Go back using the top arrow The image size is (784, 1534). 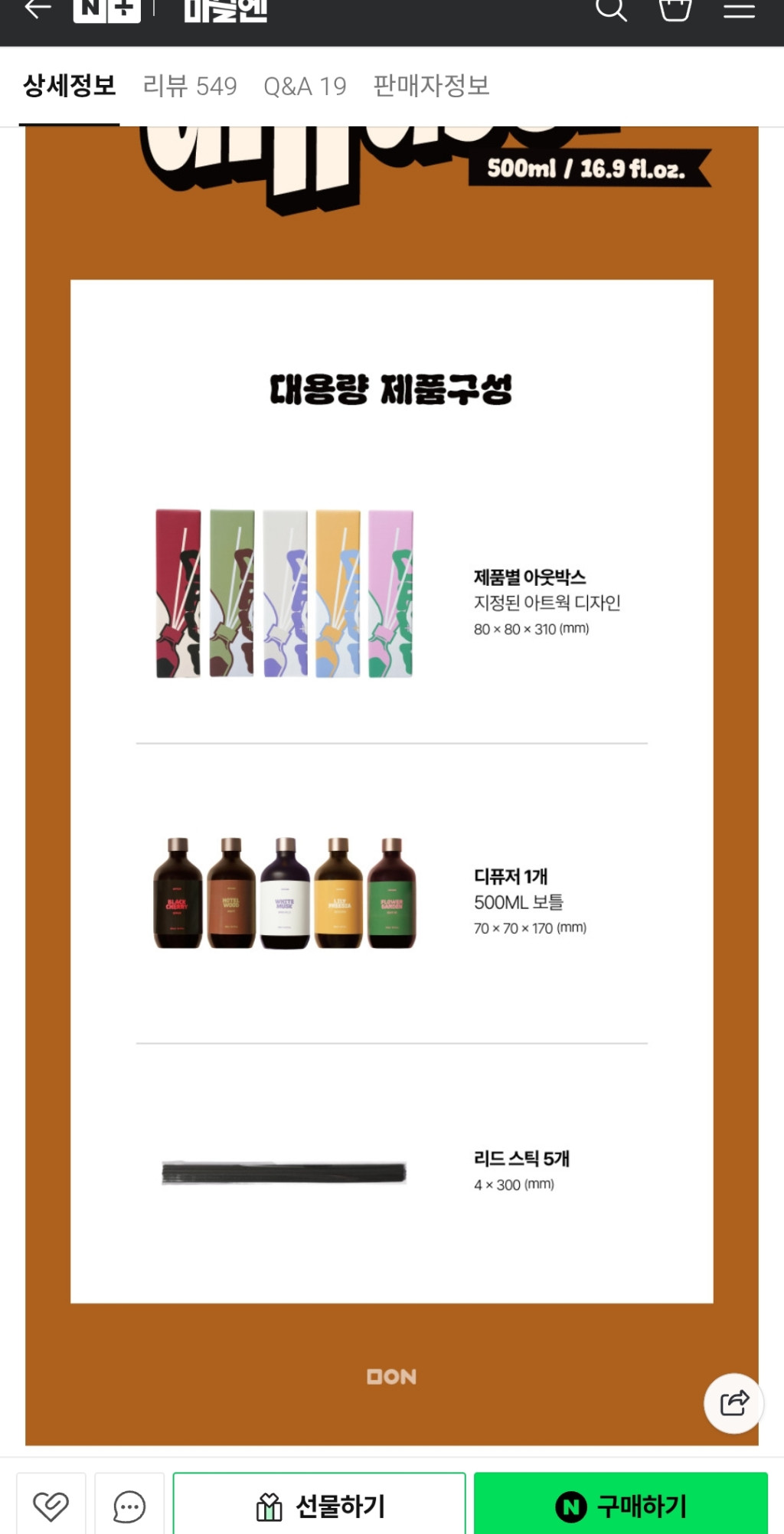click(37, 9)
